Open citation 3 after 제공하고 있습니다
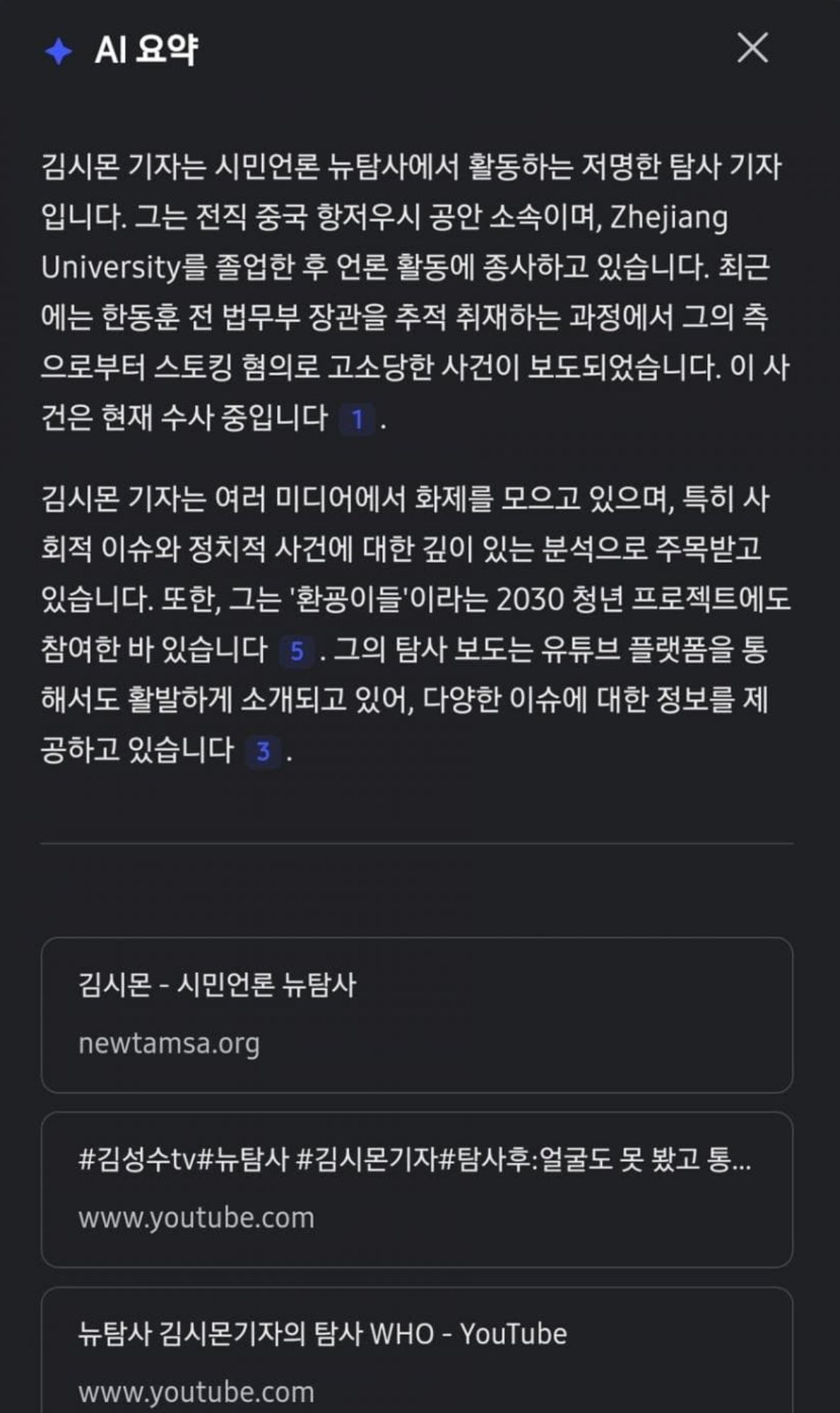840x1413 pixels. coord(263,752)
